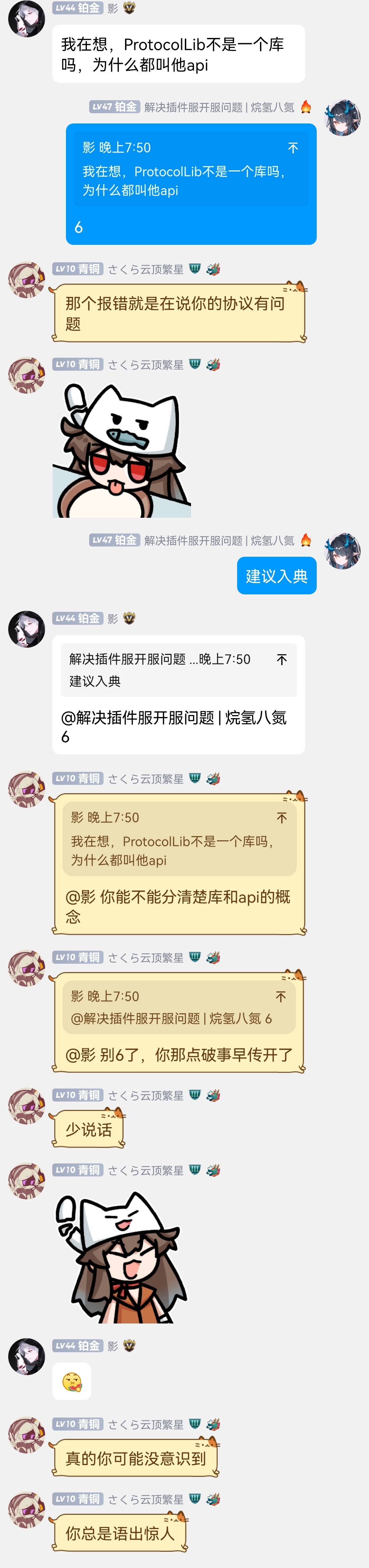This screenshot has width=369, height=1568.
Task: Tap the @影 mention in "别6了" message
Action: tap(80, 1054)
